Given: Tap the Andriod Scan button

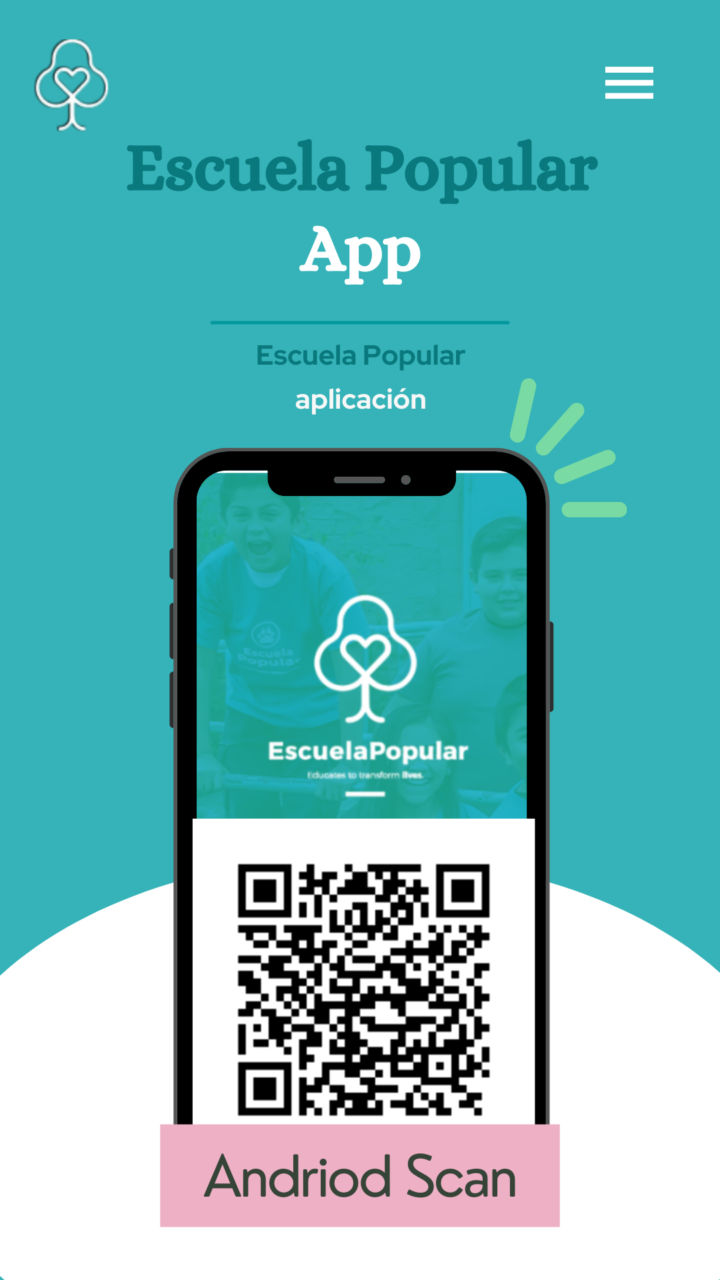Looking at the screenshot, I should (x=360, y=1176).
